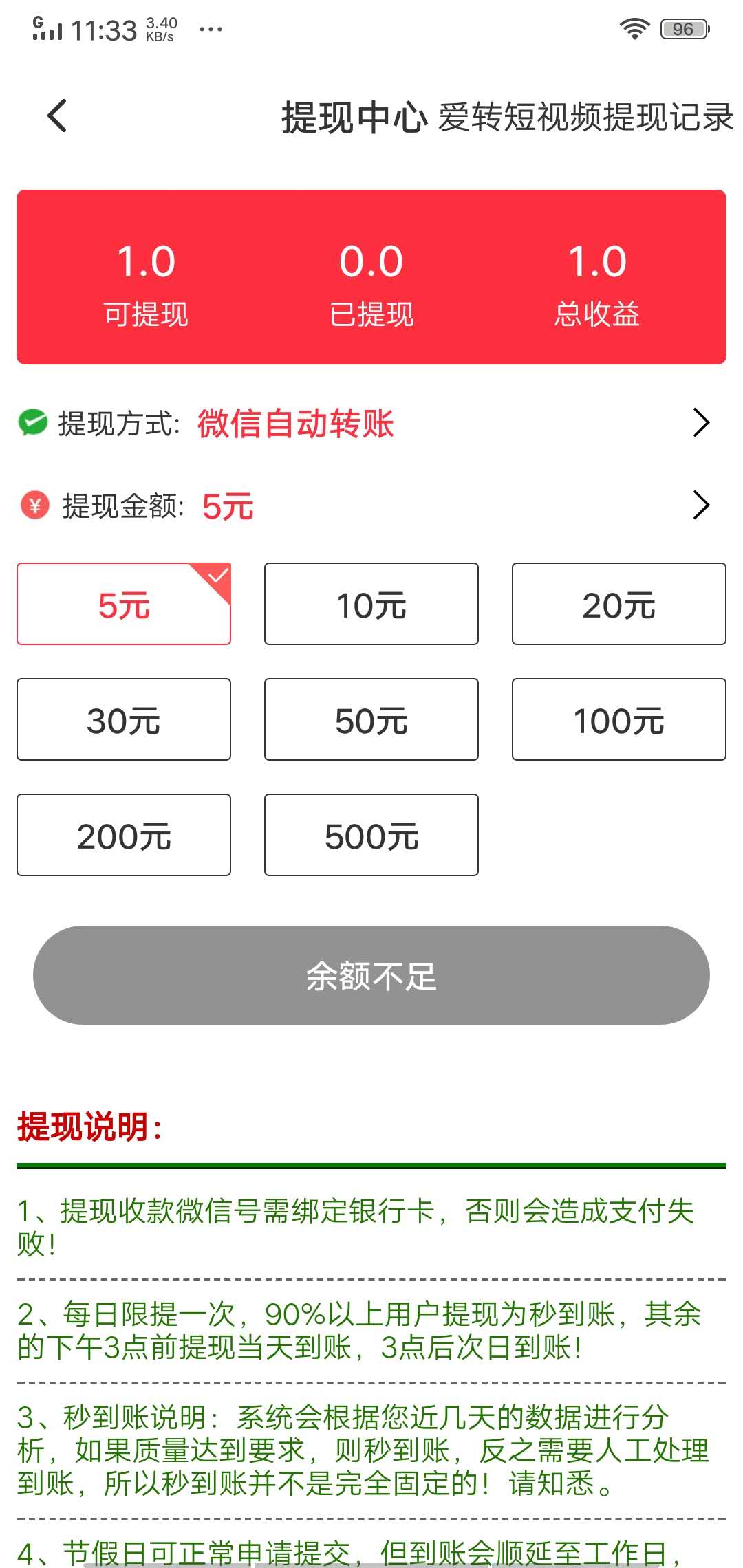Image resolution: width=743 pixels, height=1568 pixels.
Task: Click the red yuan symbol icon
Action: 34,507
